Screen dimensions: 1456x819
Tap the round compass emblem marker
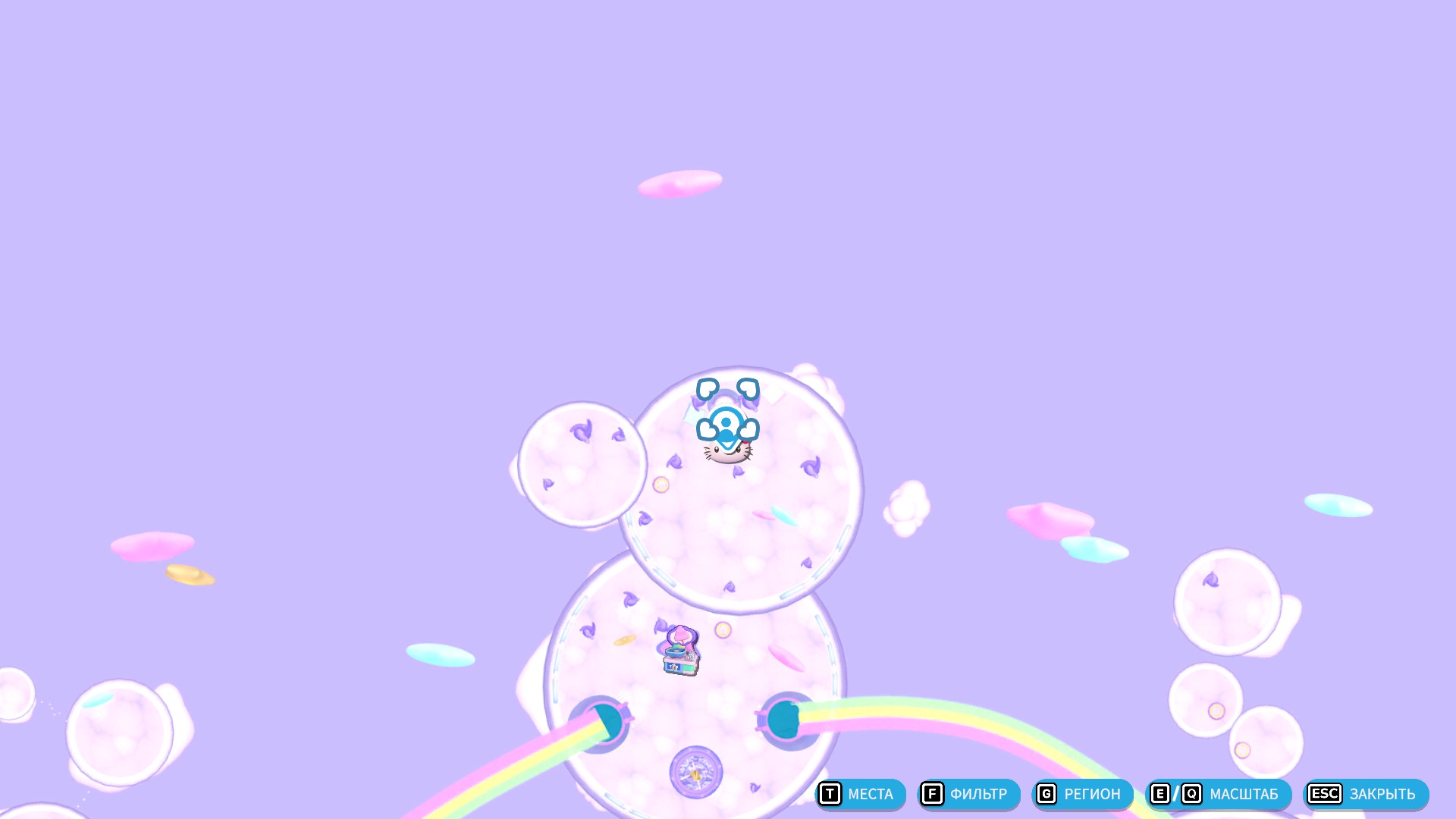[x=695, y=773]
